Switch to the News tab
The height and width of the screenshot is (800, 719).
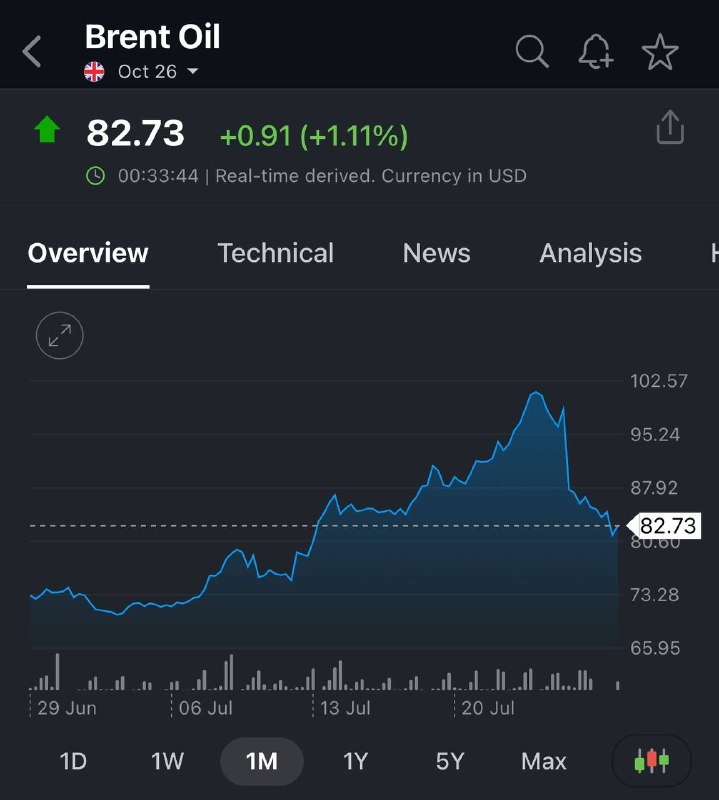pyautogui.click(x=436, y=253)
